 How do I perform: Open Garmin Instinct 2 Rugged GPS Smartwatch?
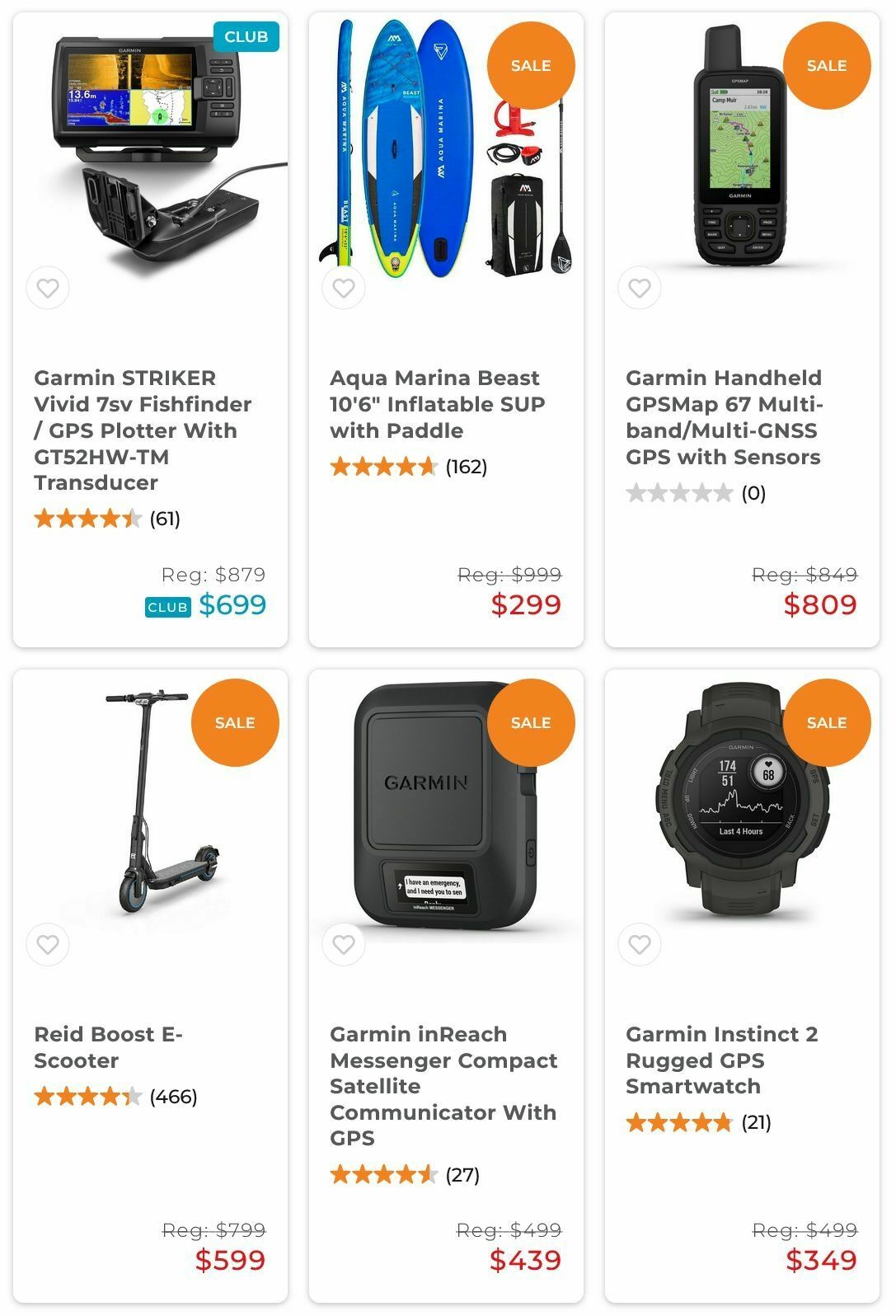(721, 1060)
